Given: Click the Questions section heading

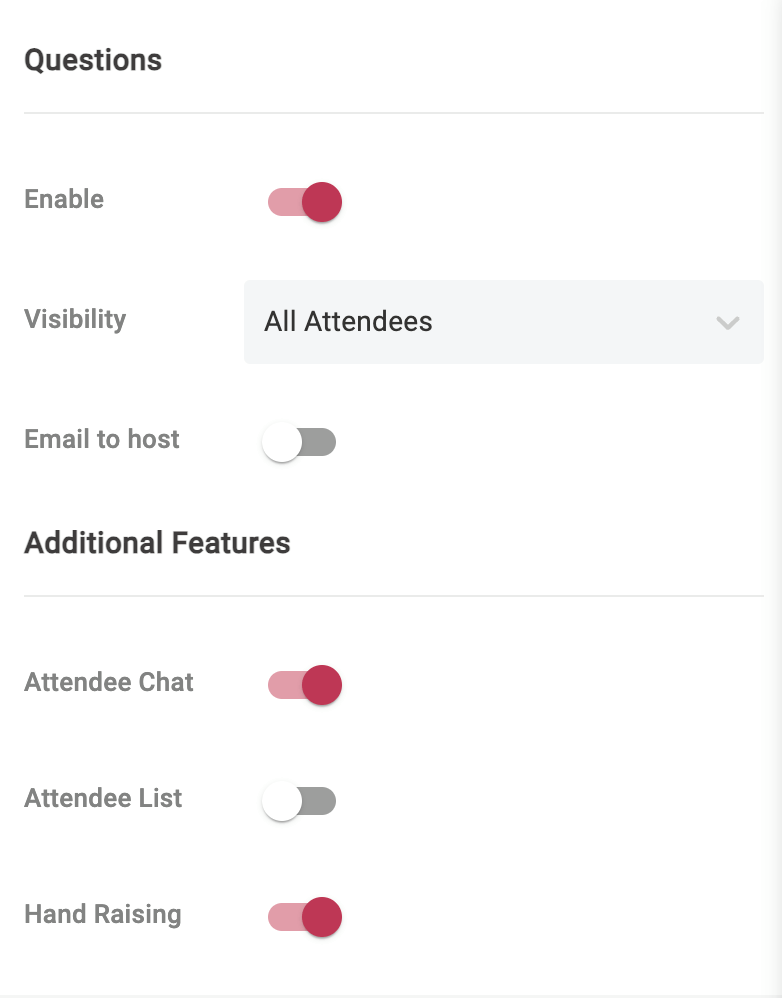Looking at the screenshot, I should pos(93,60).
